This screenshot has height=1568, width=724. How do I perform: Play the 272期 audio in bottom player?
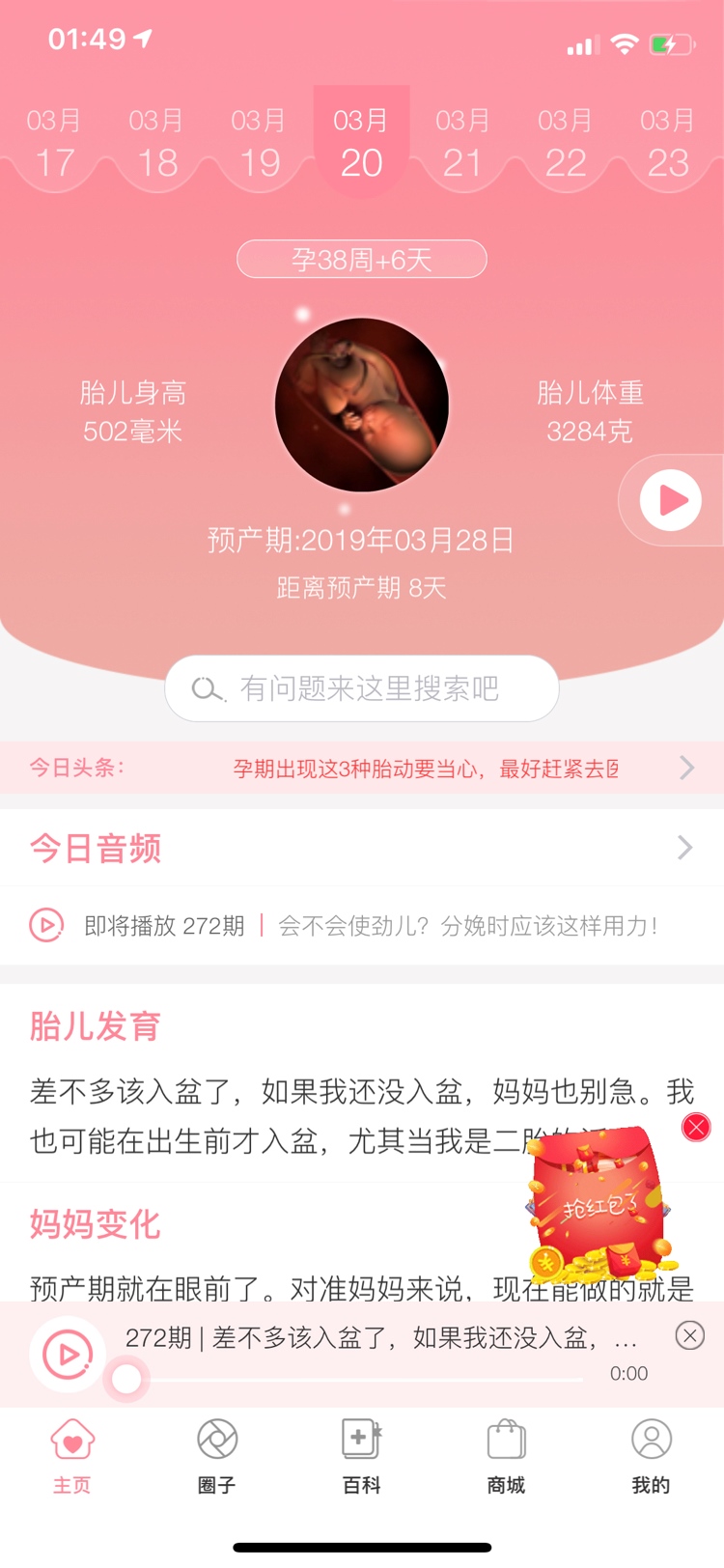click(x=68, y=1354)
